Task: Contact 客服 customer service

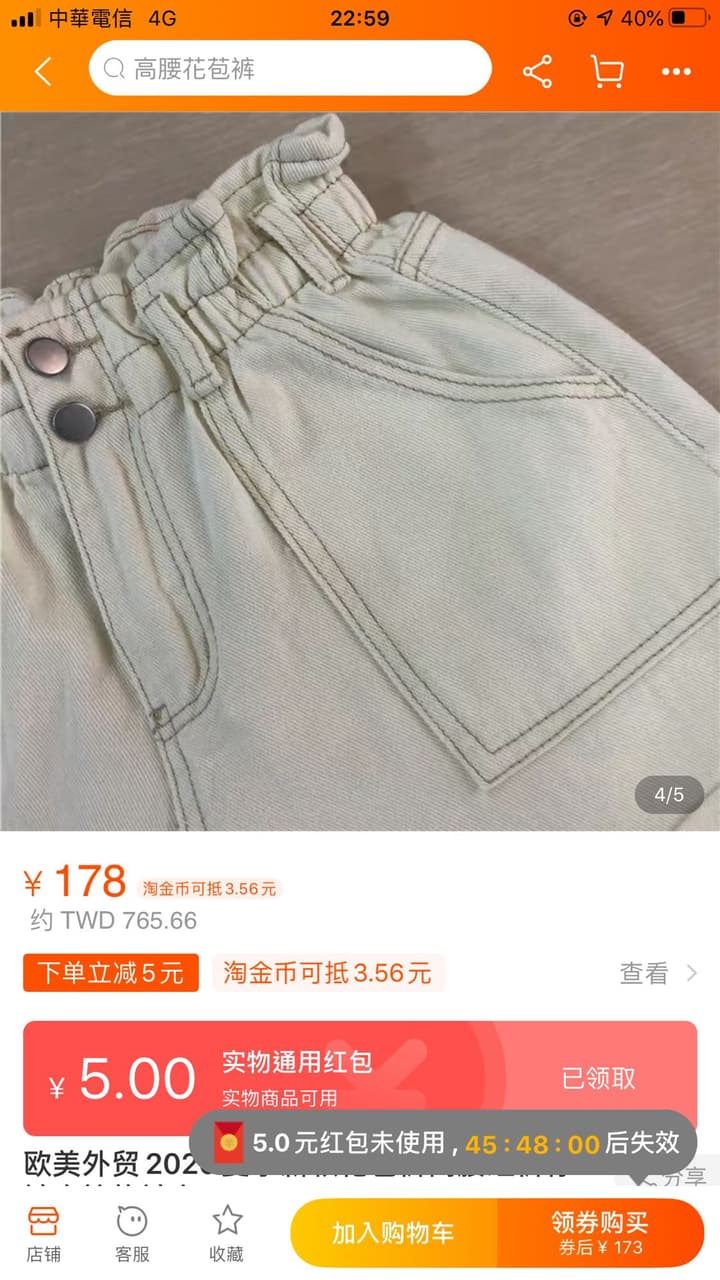Action: pos(132,1232)
